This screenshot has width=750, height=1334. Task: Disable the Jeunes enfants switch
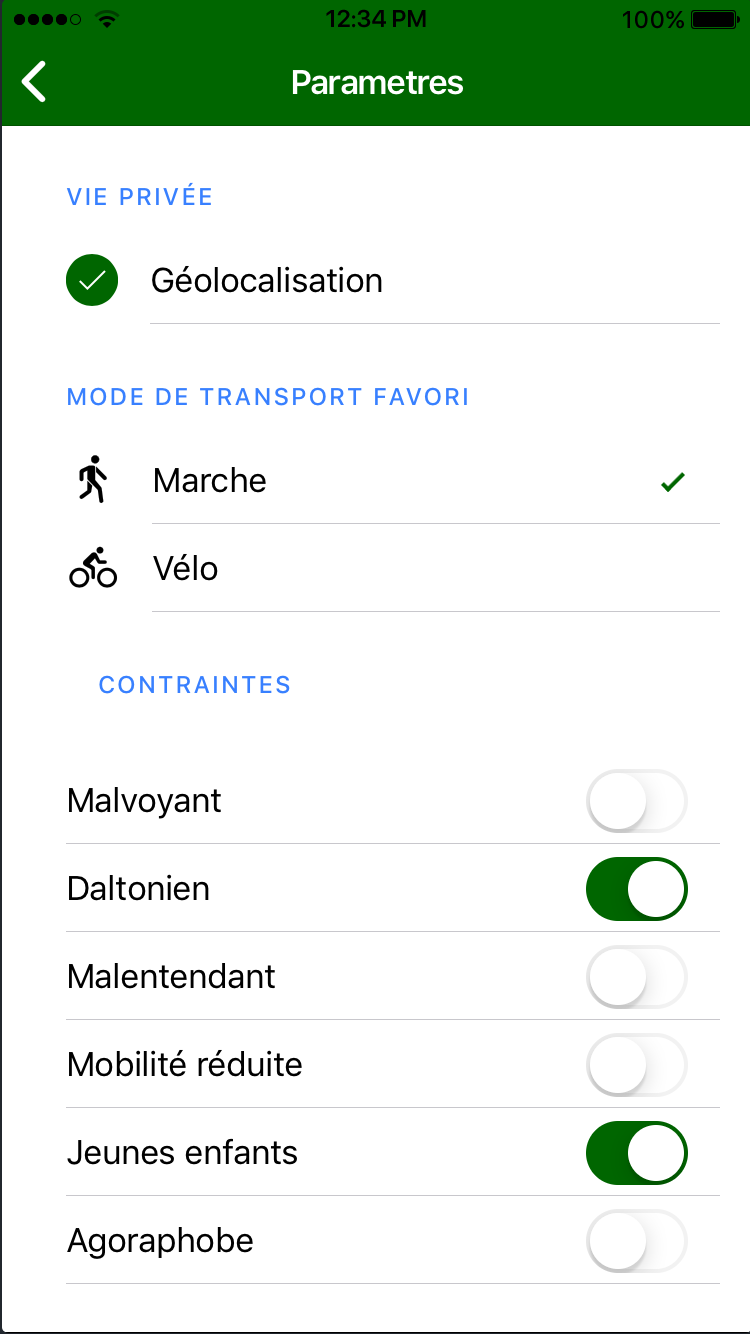point(636,1153)
